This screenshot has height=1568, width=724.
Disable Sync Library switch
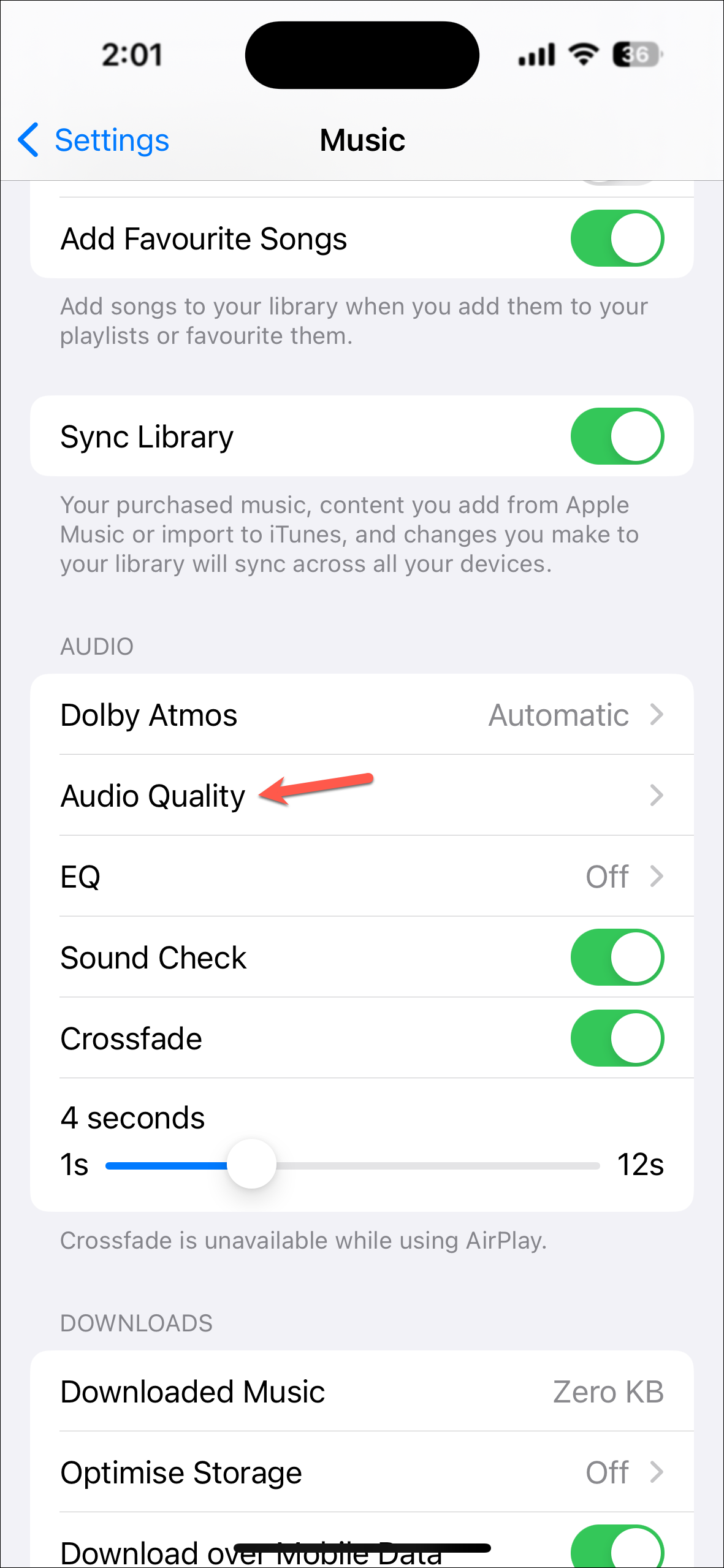[x=617, y=436]
